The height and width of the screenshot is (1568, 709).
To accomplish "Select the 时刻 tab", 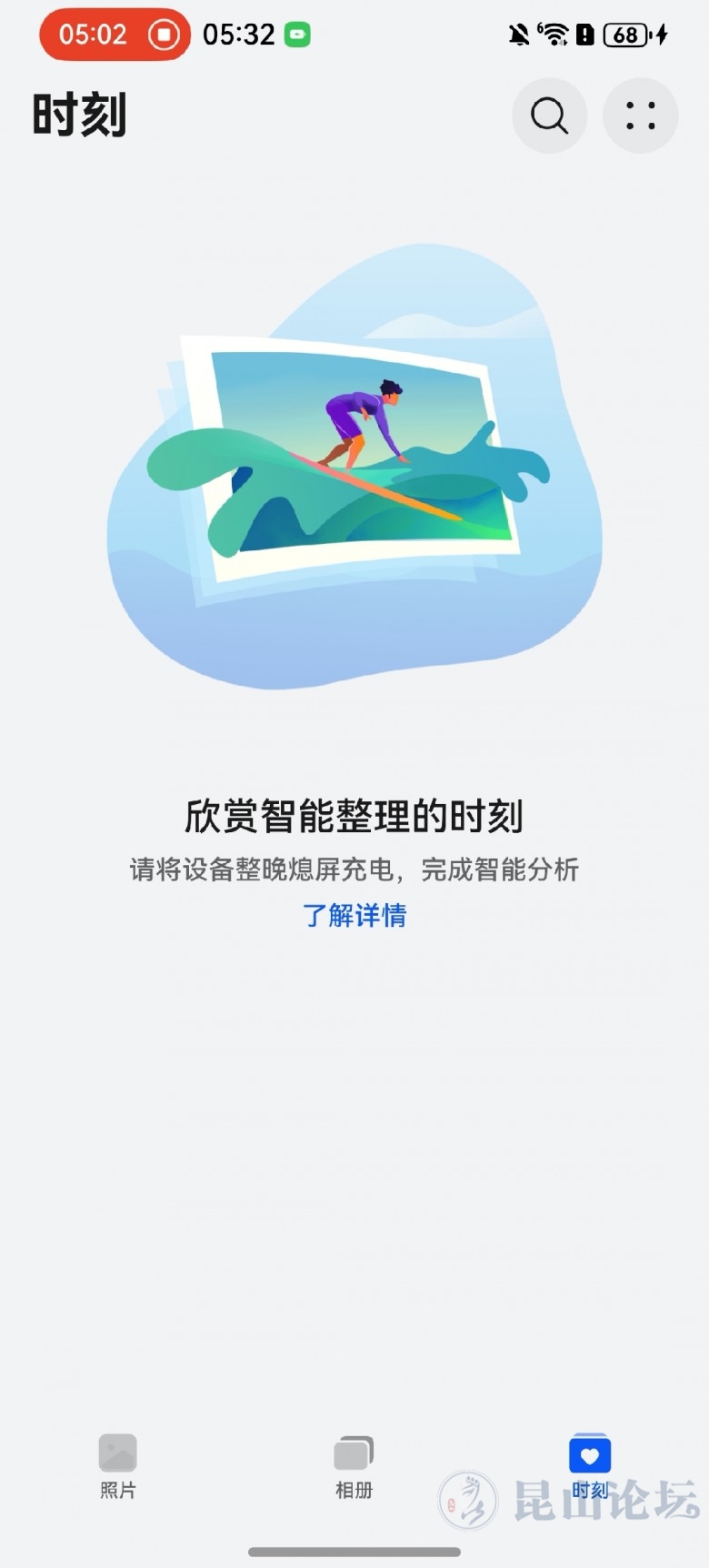I will [590, 1465].
